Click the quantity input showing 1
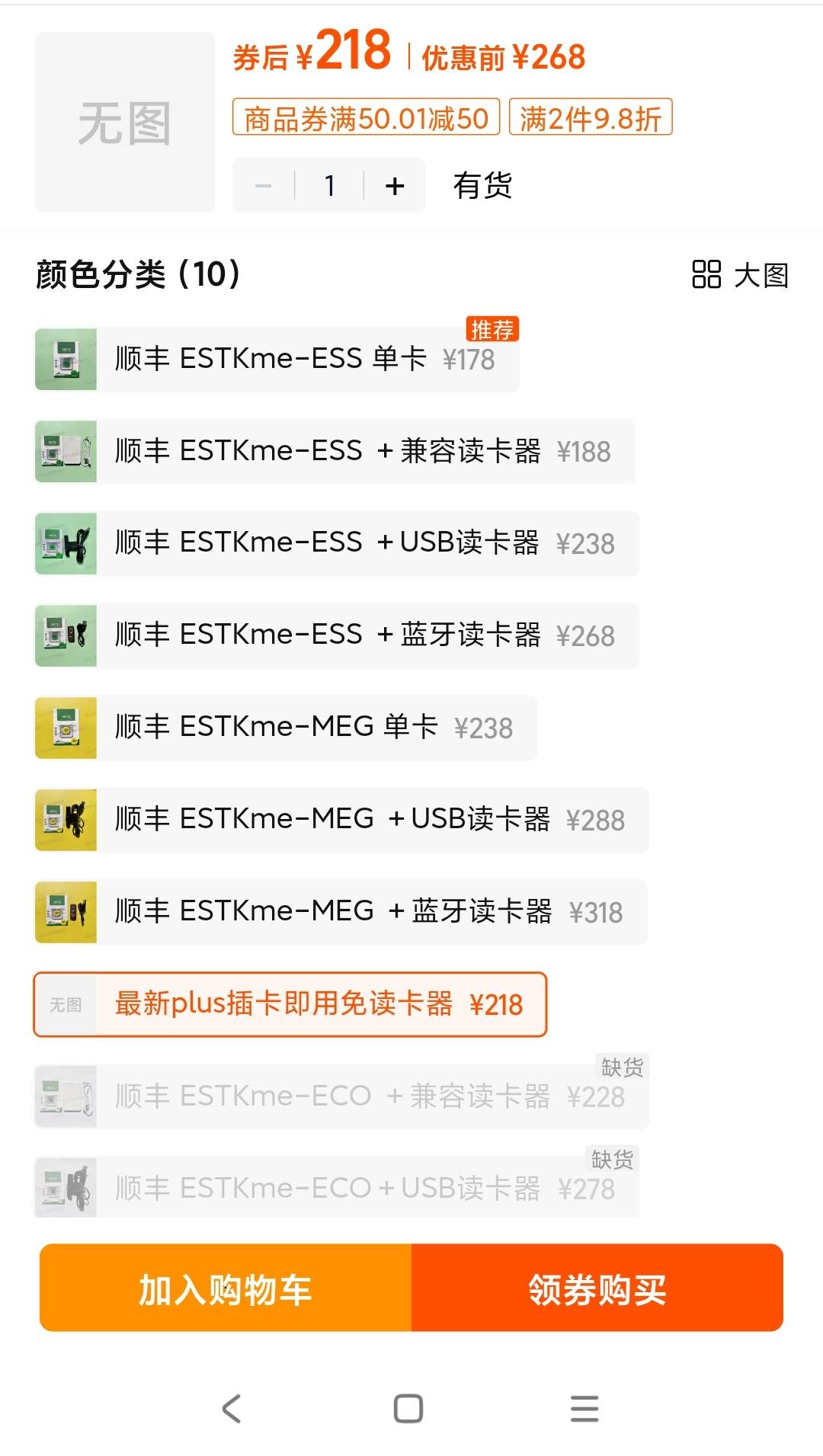The image size is (823, 1456). pos(329,184)
